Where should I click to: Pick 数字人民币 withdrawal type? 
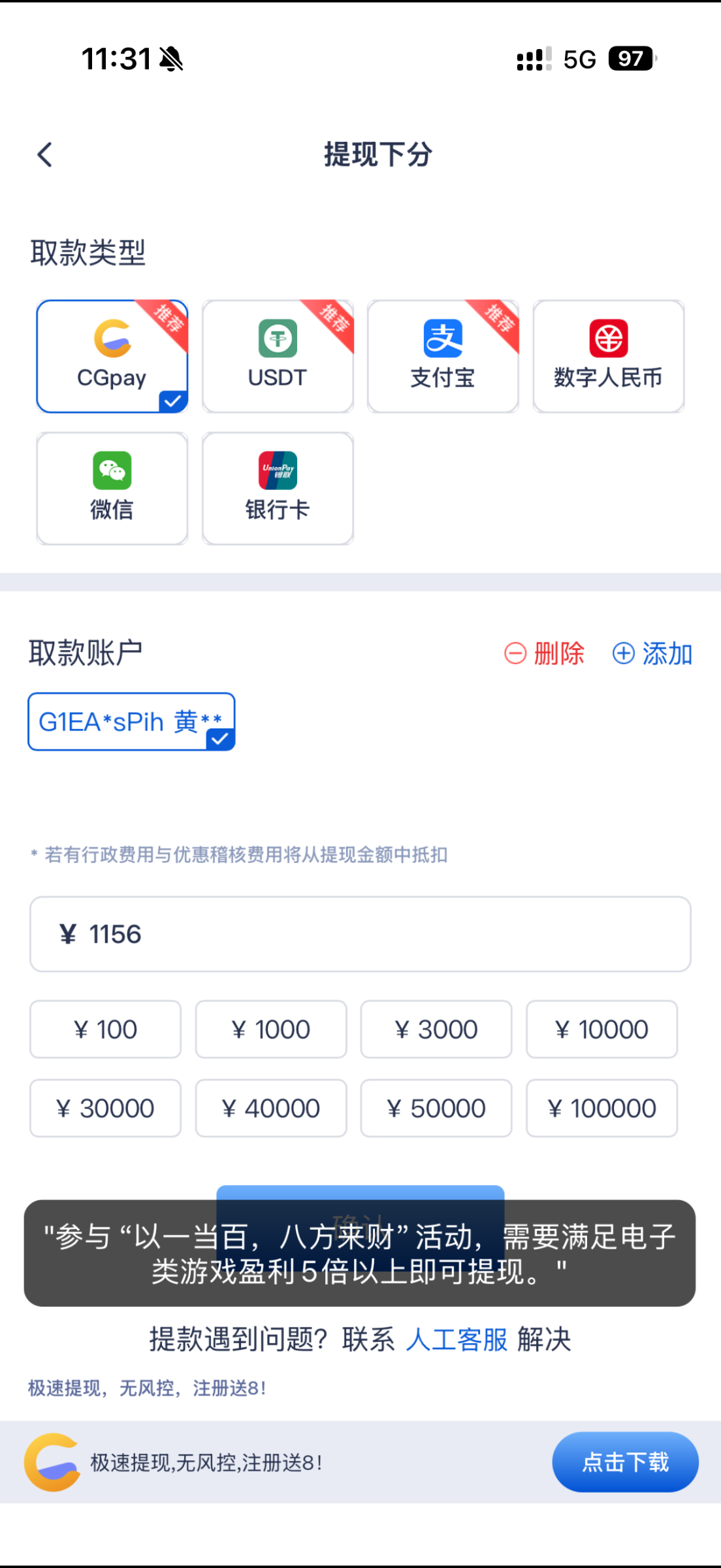click(608, 356)
